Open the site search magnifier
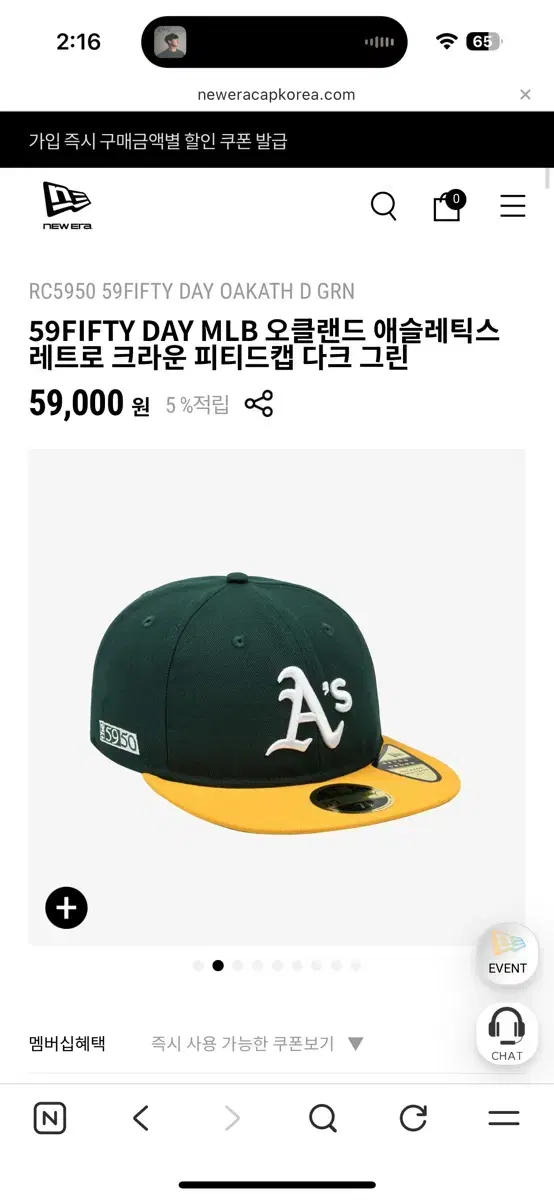554x1200 pixels. click(384, 206)
